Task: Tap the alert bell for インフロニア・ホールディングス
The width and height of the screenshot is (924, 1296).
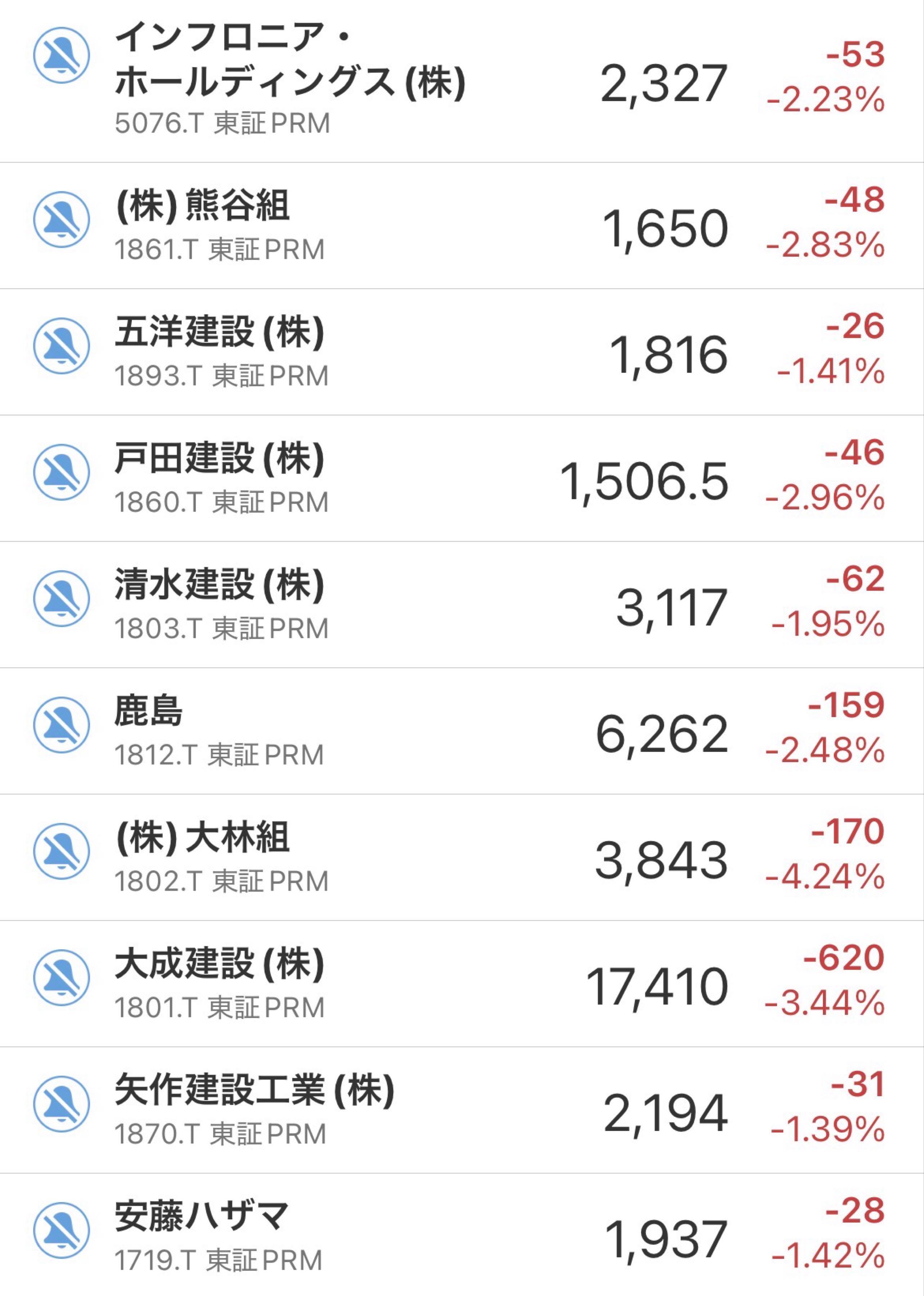Action: pos(62,56)
